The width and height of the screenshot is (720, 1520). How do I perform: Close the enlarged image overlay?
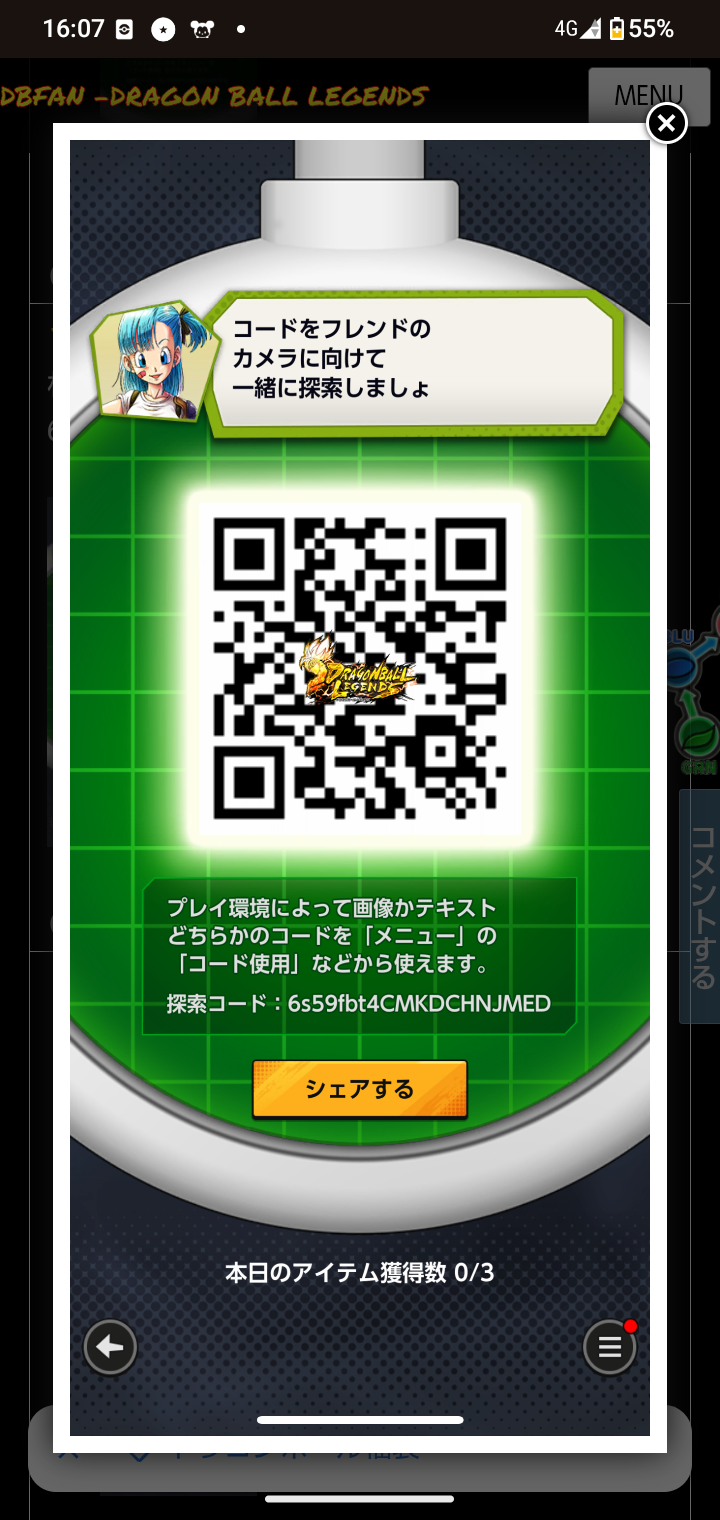pyautogui.click(x=667, y=124)
